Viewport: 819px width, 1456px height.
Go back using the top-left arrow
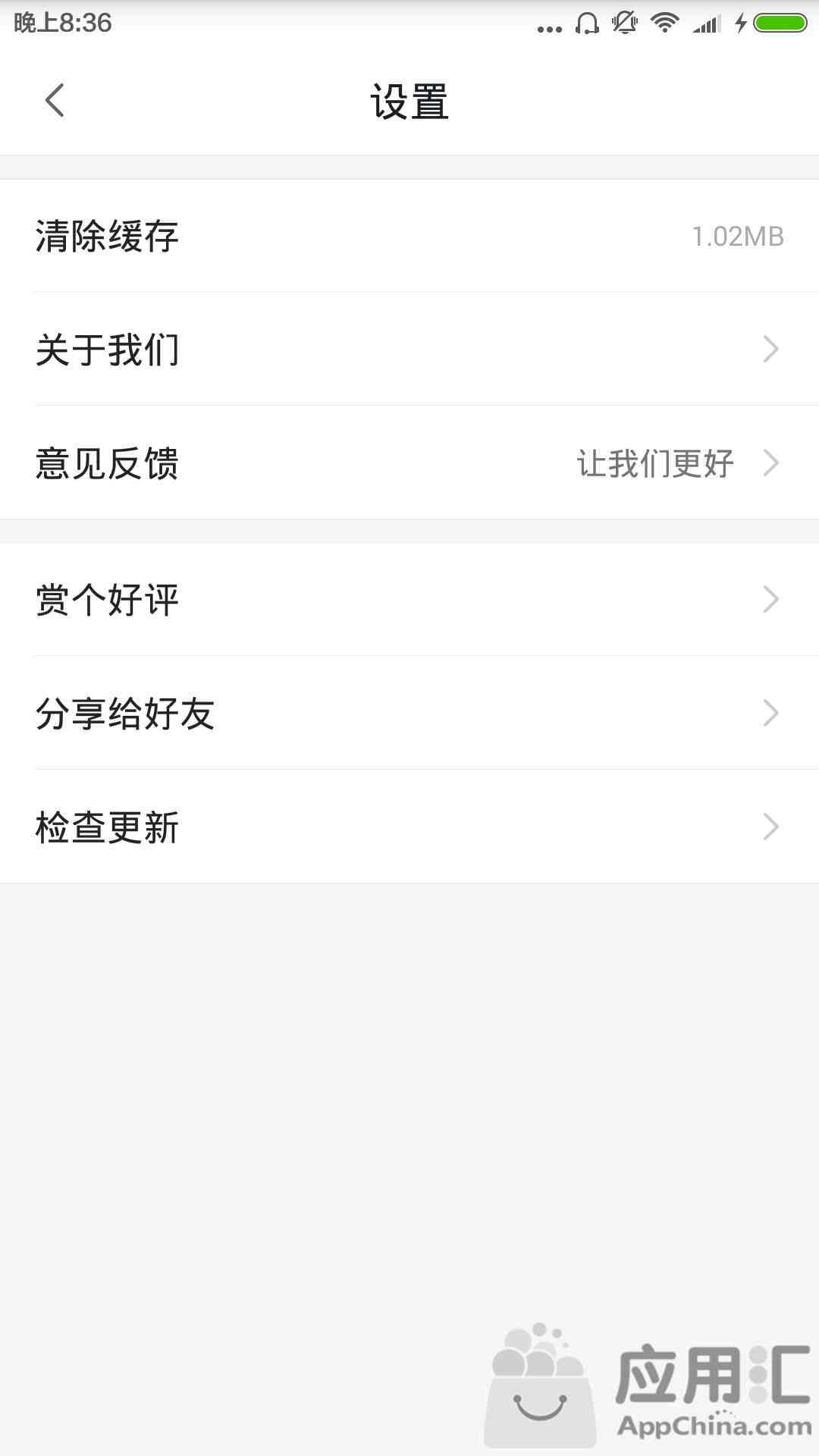(x=55, y=101)
